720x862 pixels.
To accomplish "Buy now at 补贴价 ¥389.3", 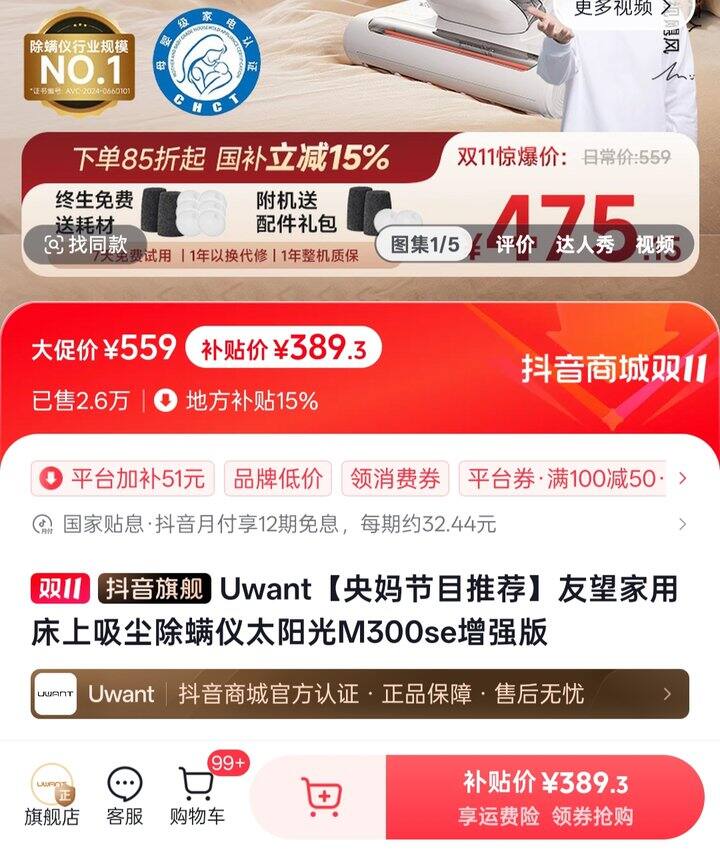I will coord(545,797).
